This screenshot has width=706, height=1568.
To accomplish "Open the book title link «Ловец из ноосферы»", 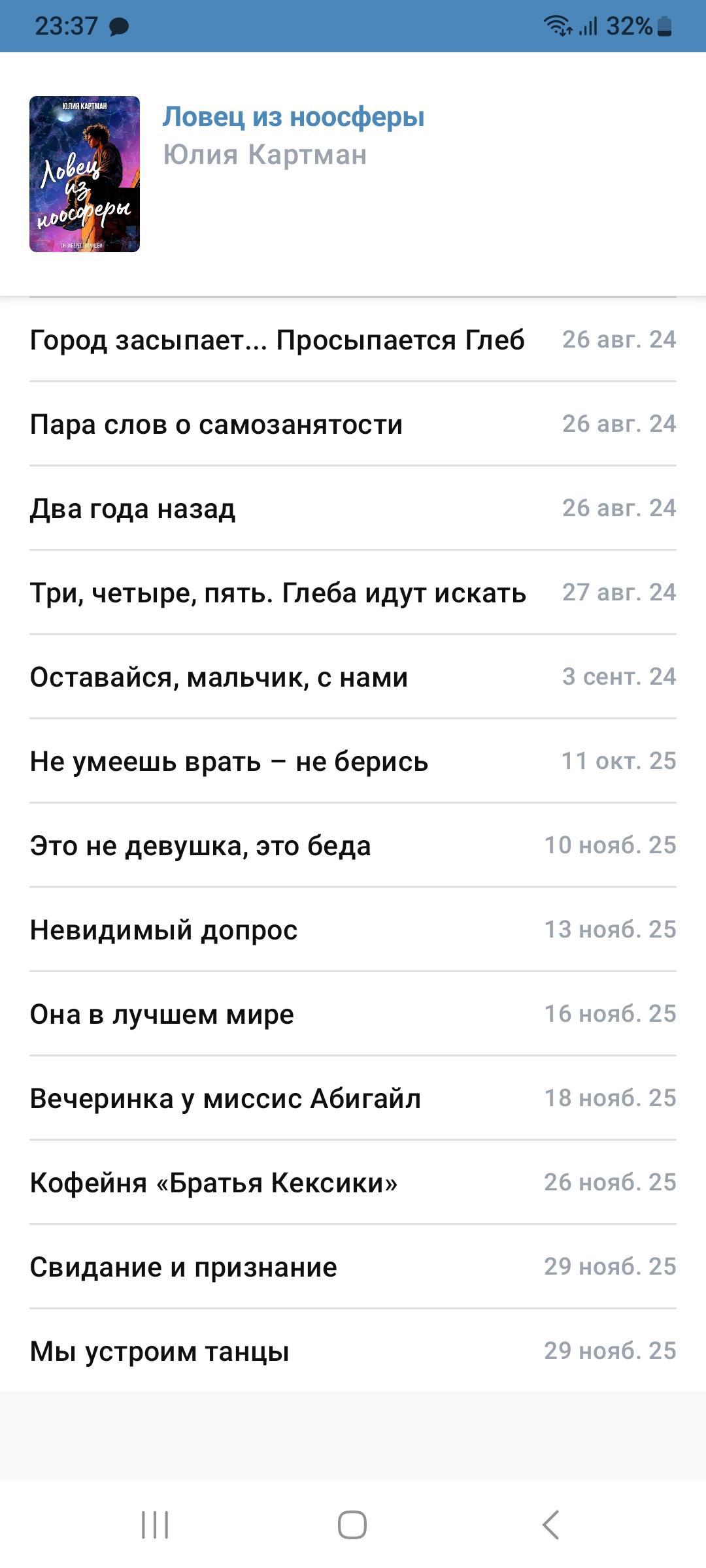I will pos(294,118).
